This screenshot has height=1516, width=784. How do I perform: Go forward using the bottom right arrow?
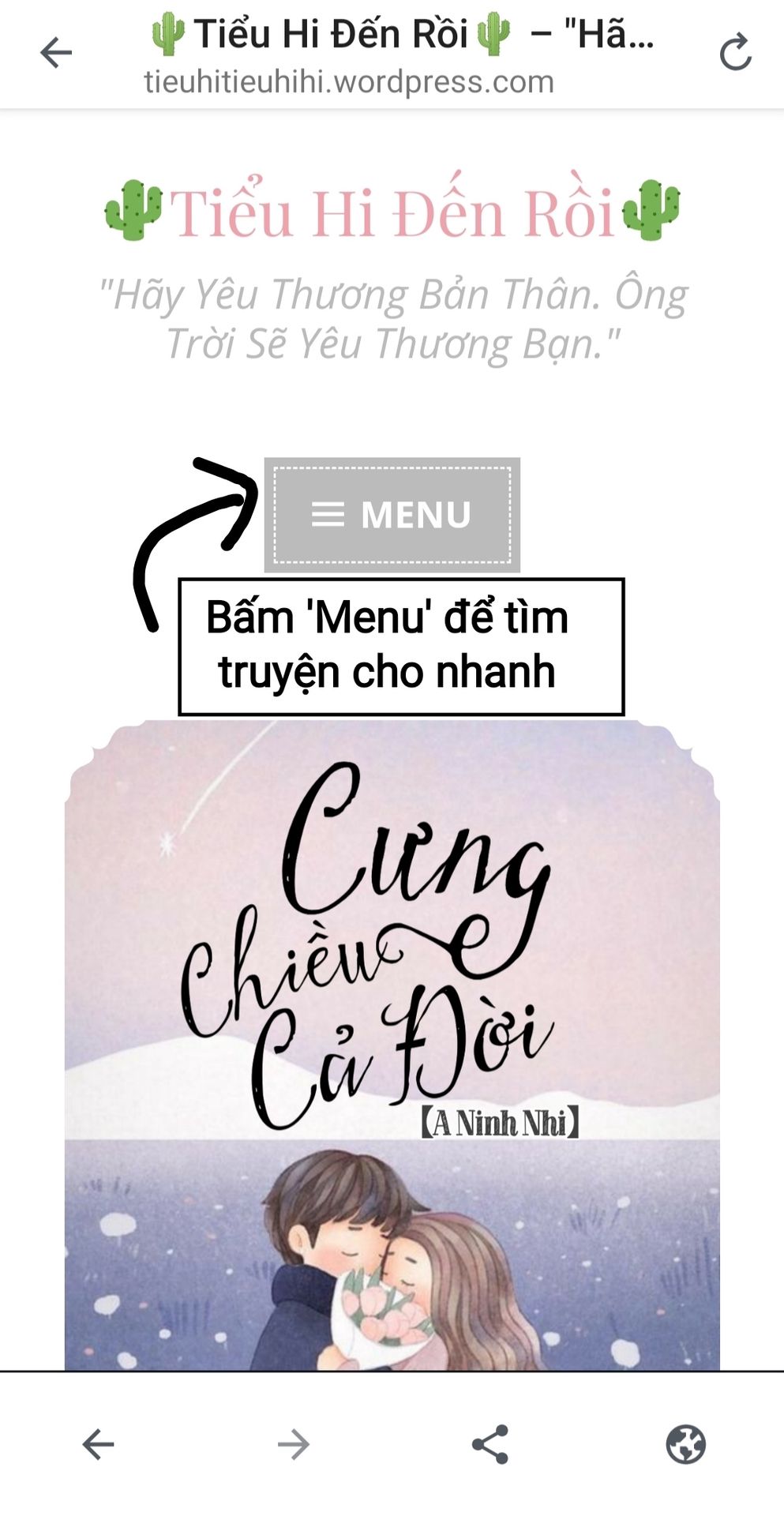[x=294, y=1444]
